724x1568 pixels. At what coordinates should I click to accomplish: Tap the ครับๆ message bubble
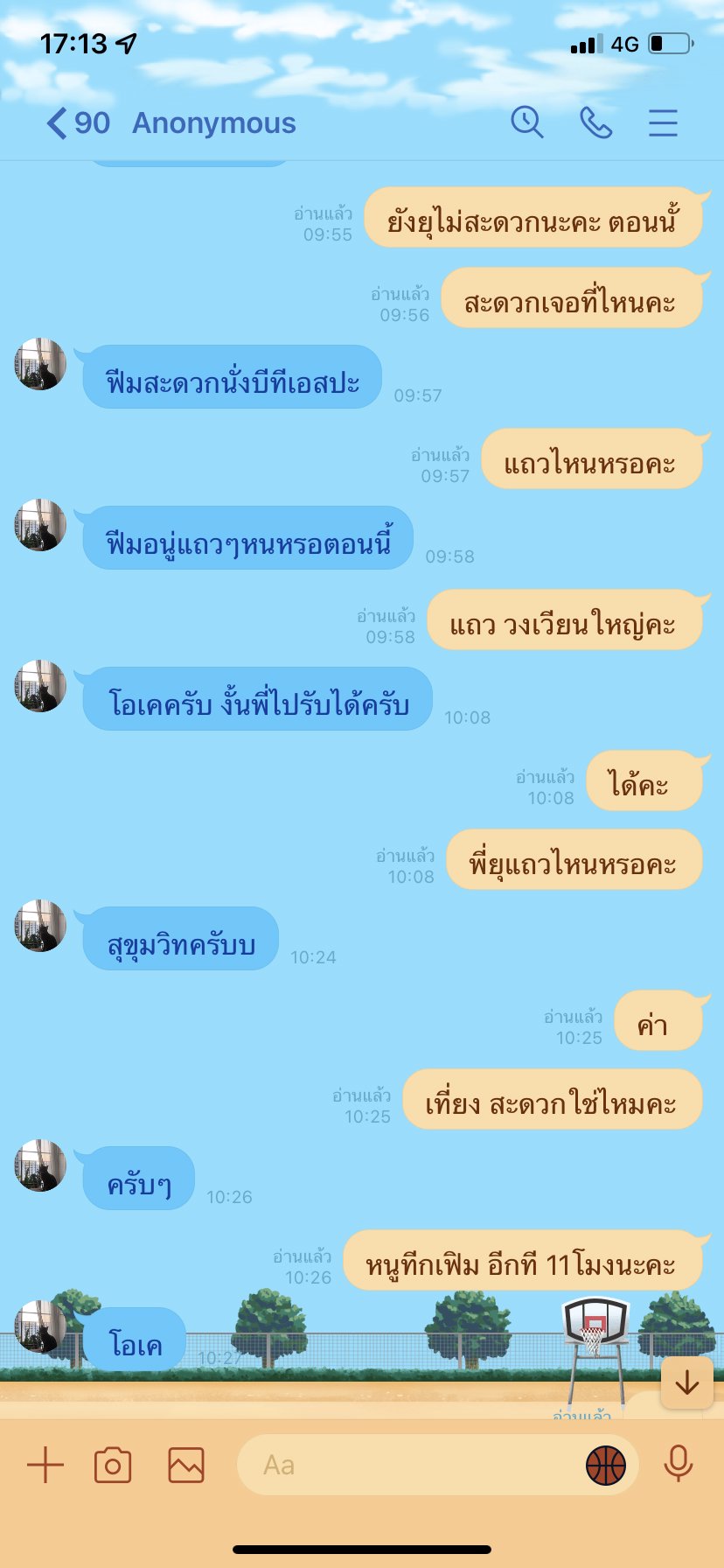[x=140, y=1179]
